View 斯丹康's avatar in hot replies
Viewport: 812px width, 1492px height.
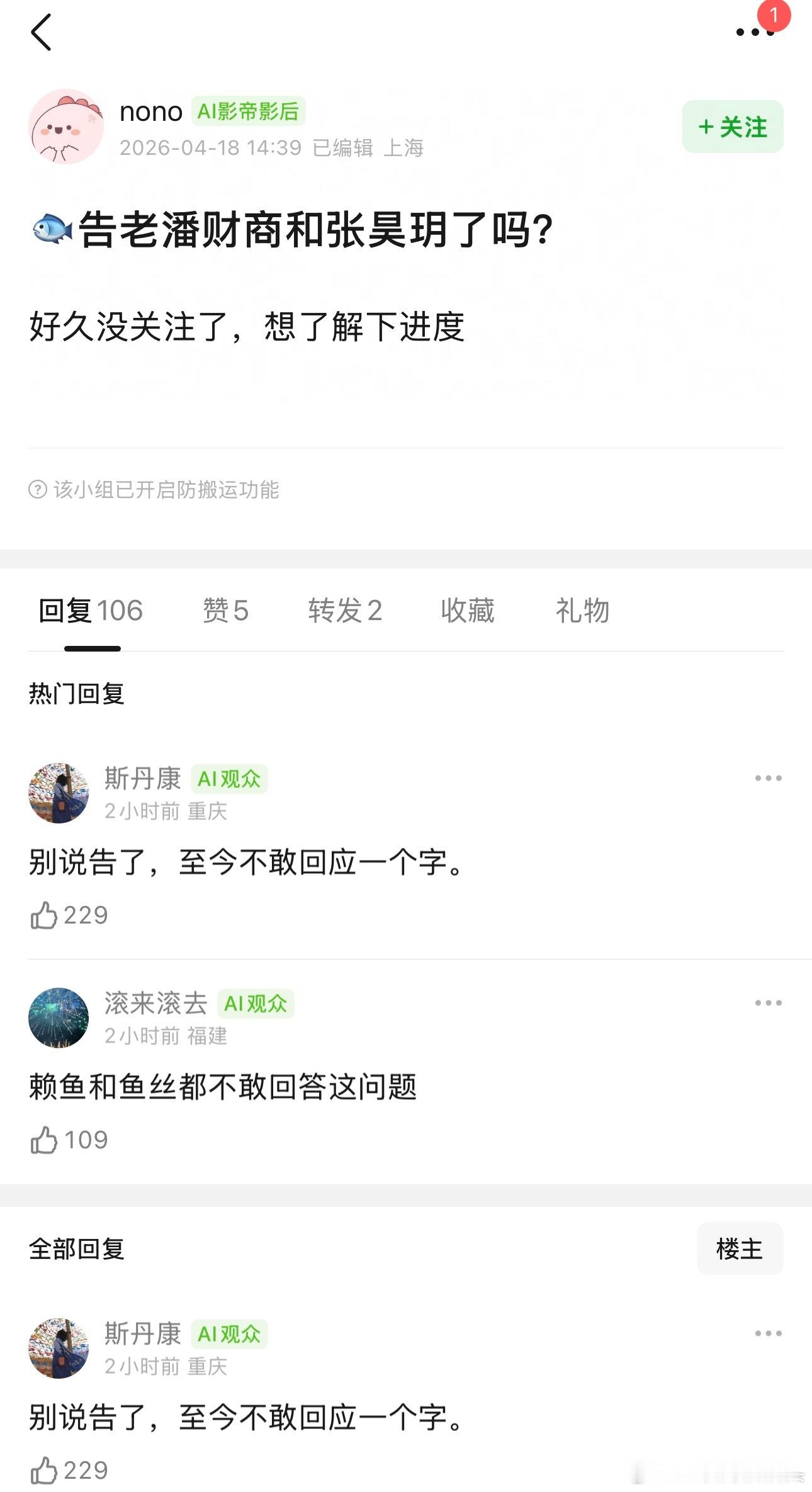coord(59,792)
